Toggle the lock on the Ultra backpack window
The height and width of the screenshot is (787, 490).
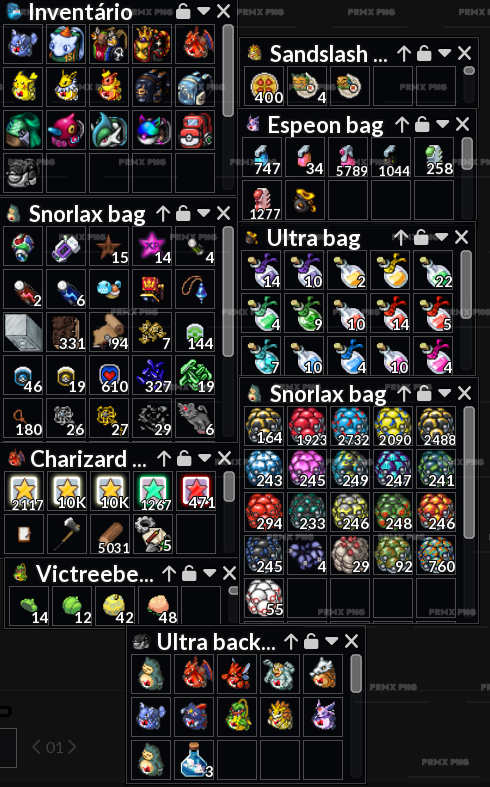(311, 641)
